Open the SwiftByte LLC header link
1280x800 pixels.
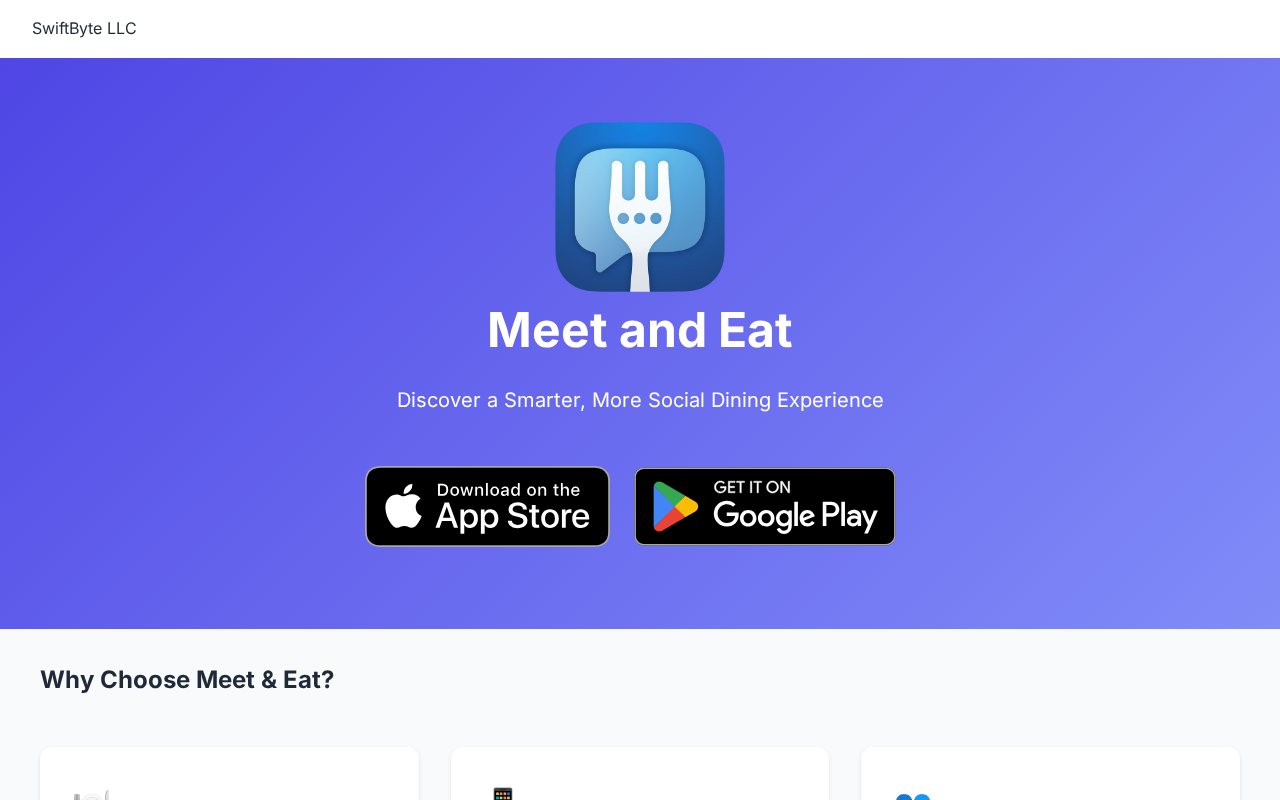pos(84,28)
